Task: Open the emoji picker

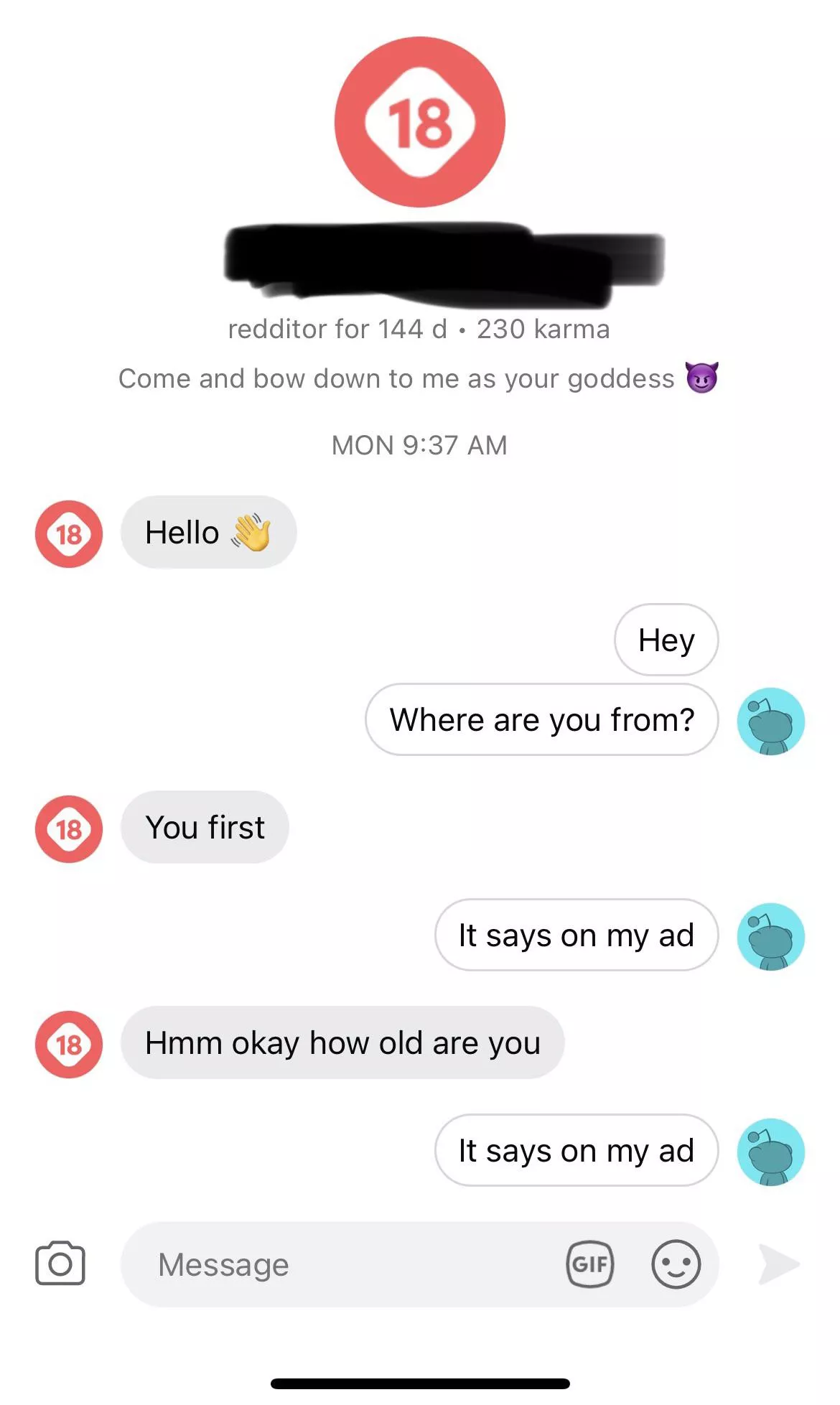Action: 676,1264
